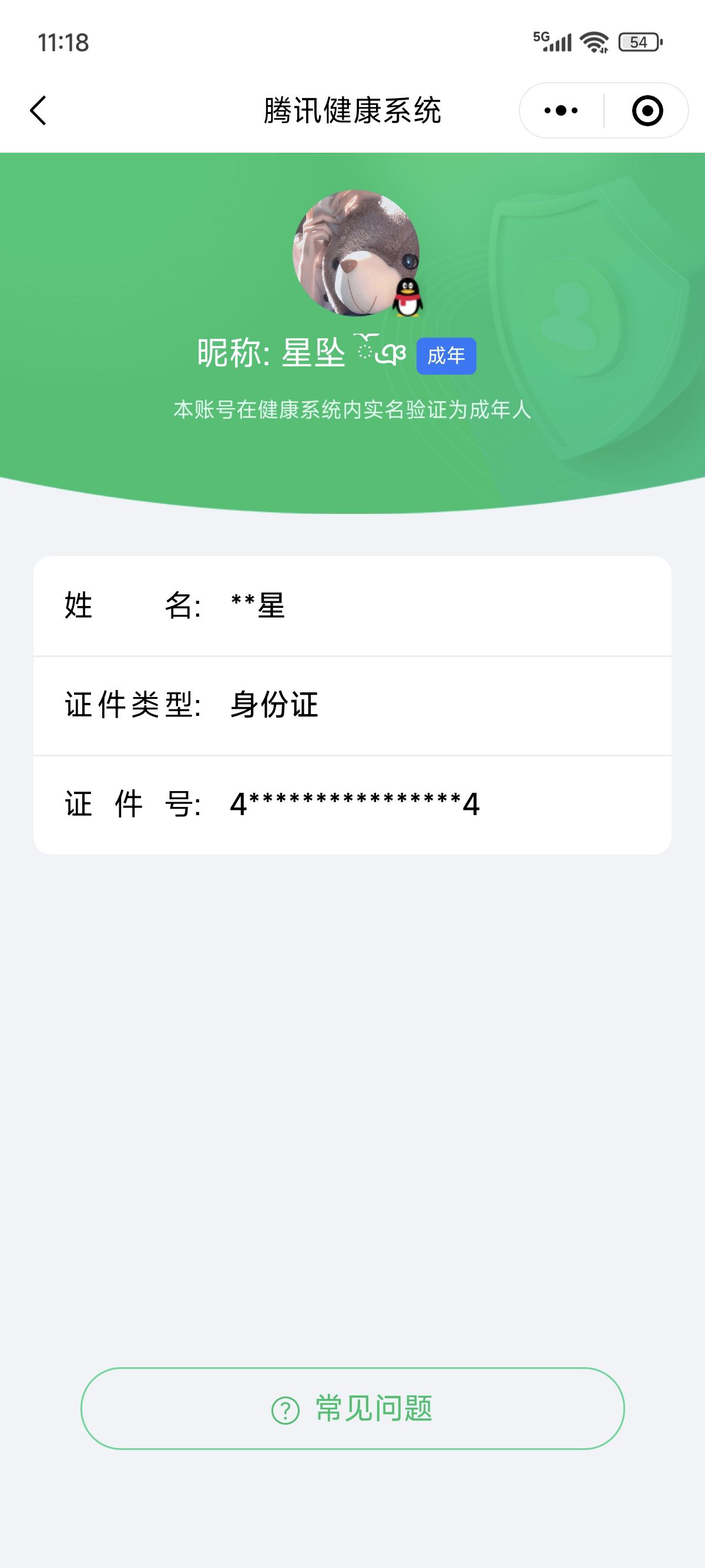
Task: Open the 常见问题 FAQ button
Action: click(x=352, y=1408)
